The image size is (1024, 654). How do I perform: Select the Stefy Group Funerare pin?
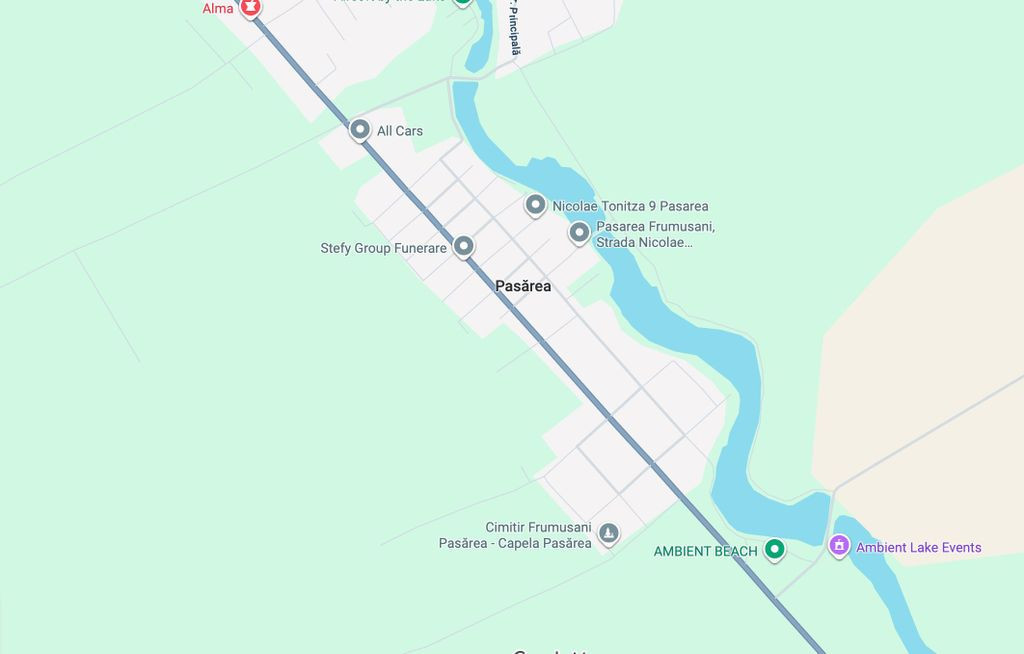[463, 246]
